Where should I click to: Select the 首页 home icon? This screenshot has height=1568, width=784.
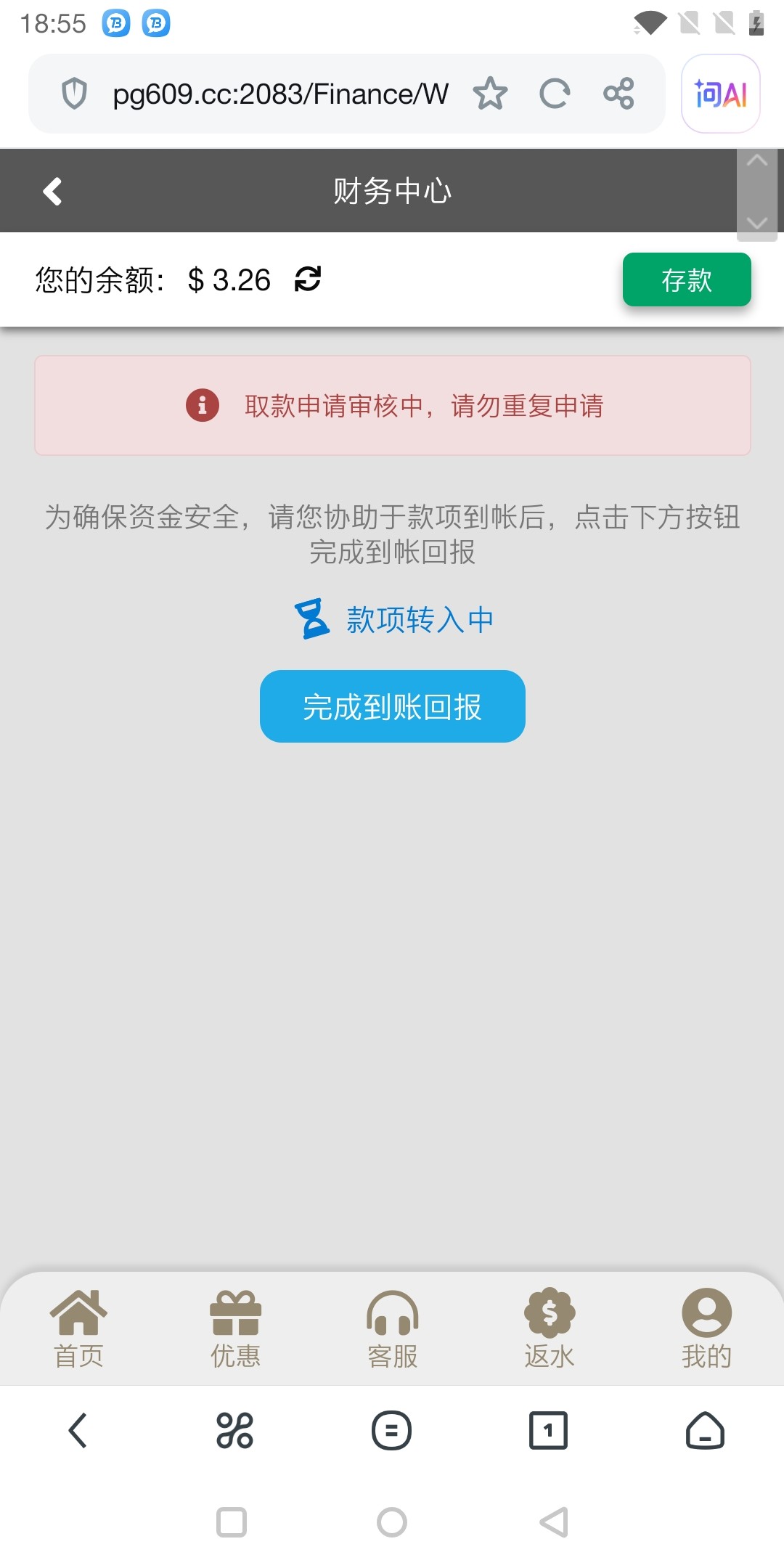click(80, 1315)
